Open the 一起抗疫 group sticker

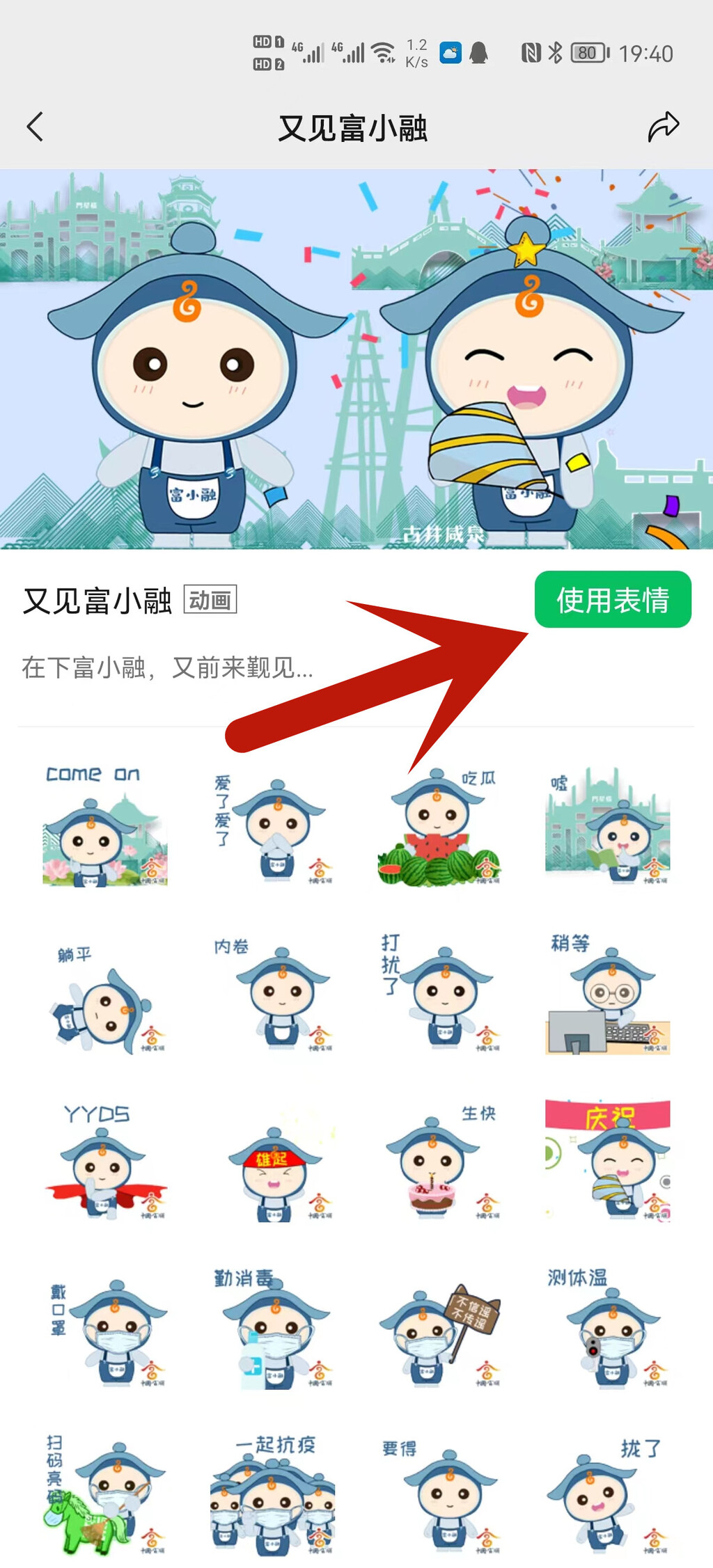[x=273, y=1496]
